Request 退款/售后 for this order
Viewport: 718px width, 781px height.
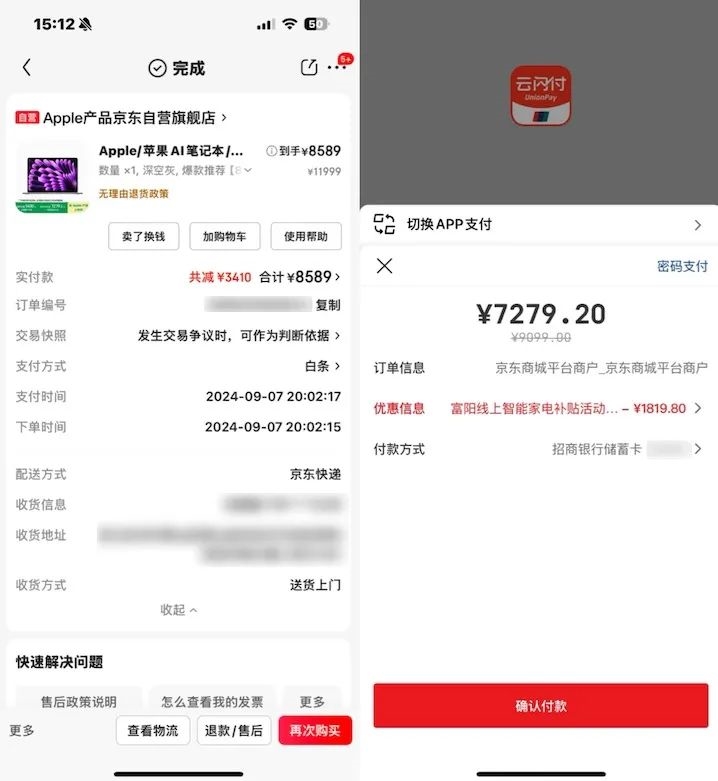pos(233,731)
